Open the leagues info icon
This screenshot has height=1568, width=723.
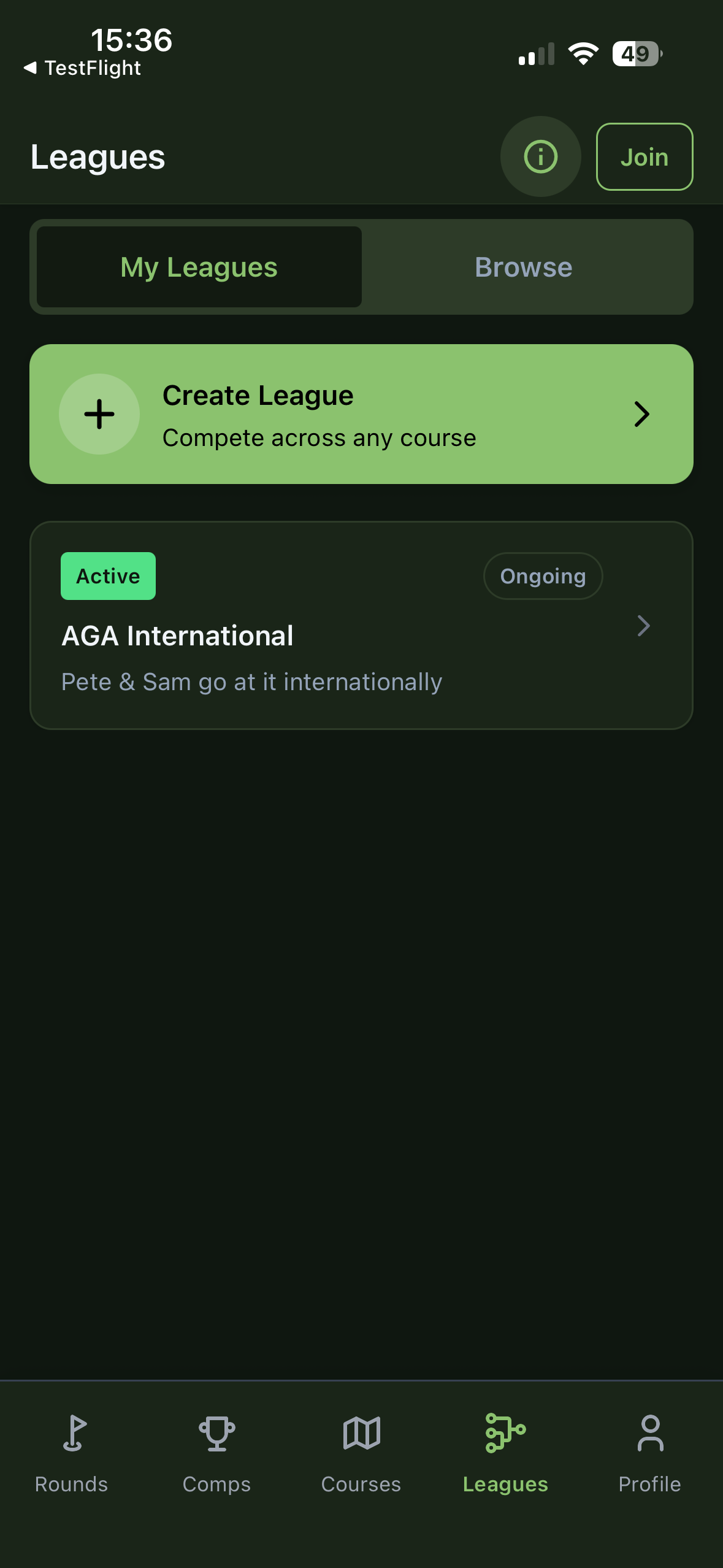click(x=540, y=156)
